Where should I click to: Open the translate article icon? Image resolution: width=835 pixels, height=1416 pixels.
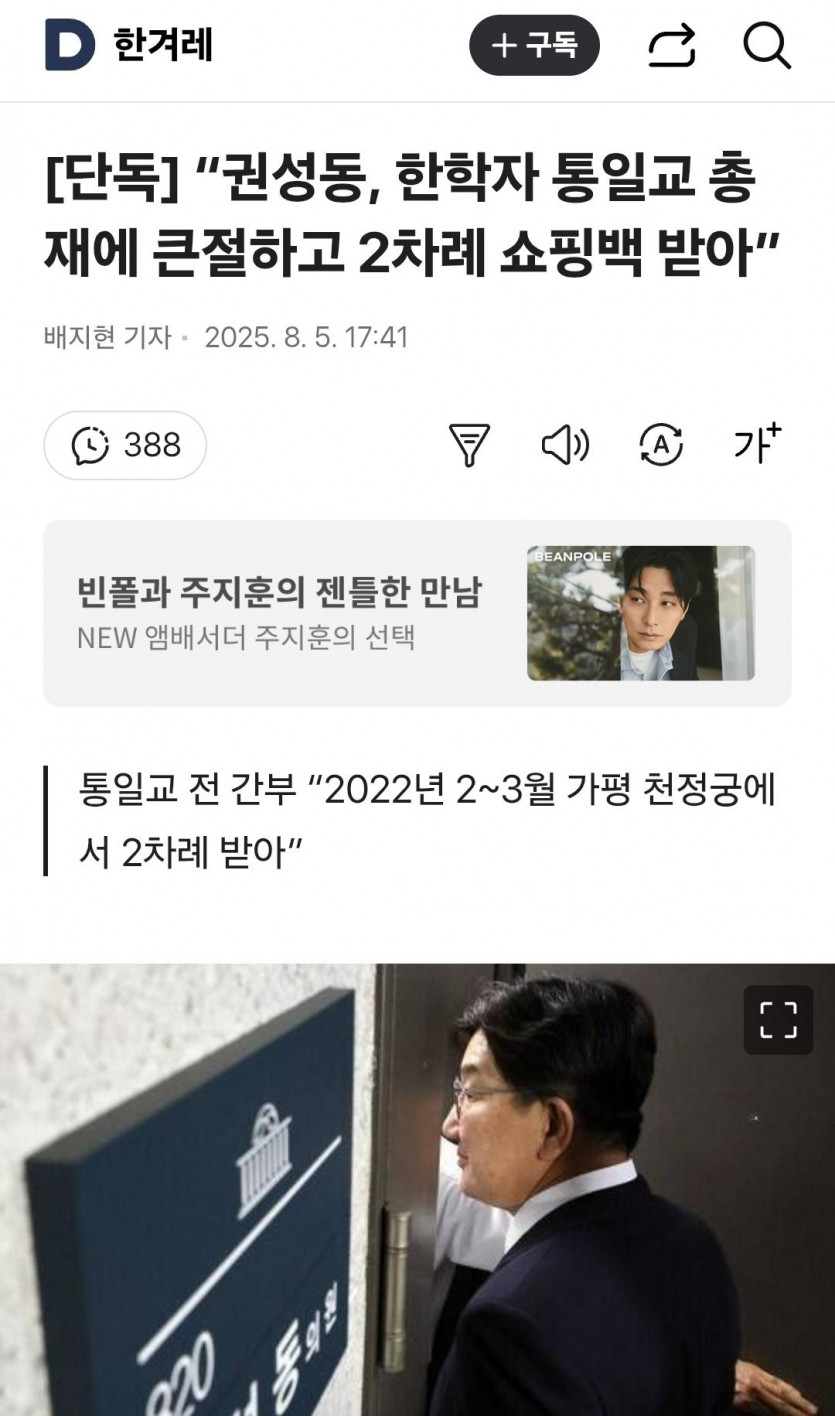pos(661,445)
